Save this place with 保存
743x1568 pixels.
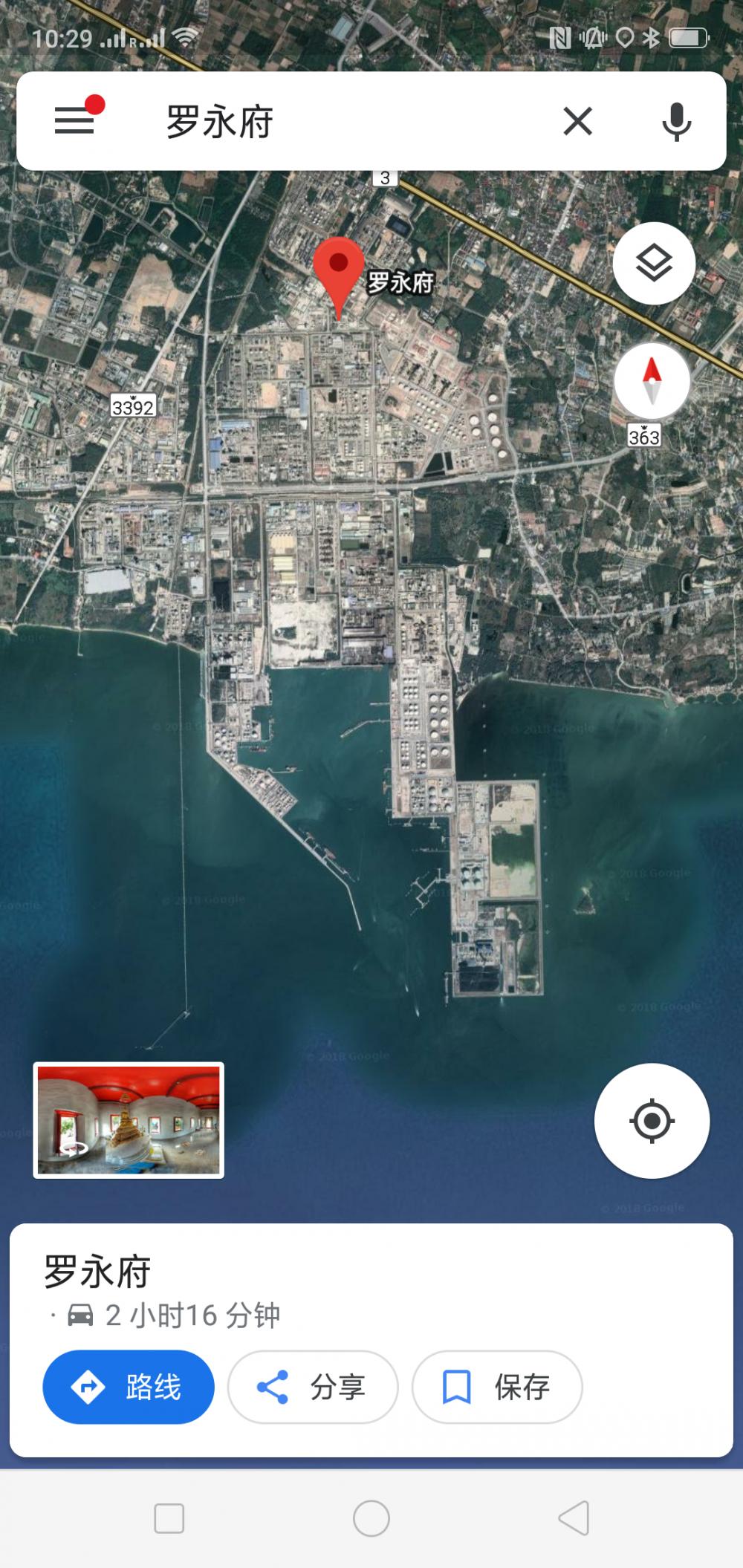497,1387
